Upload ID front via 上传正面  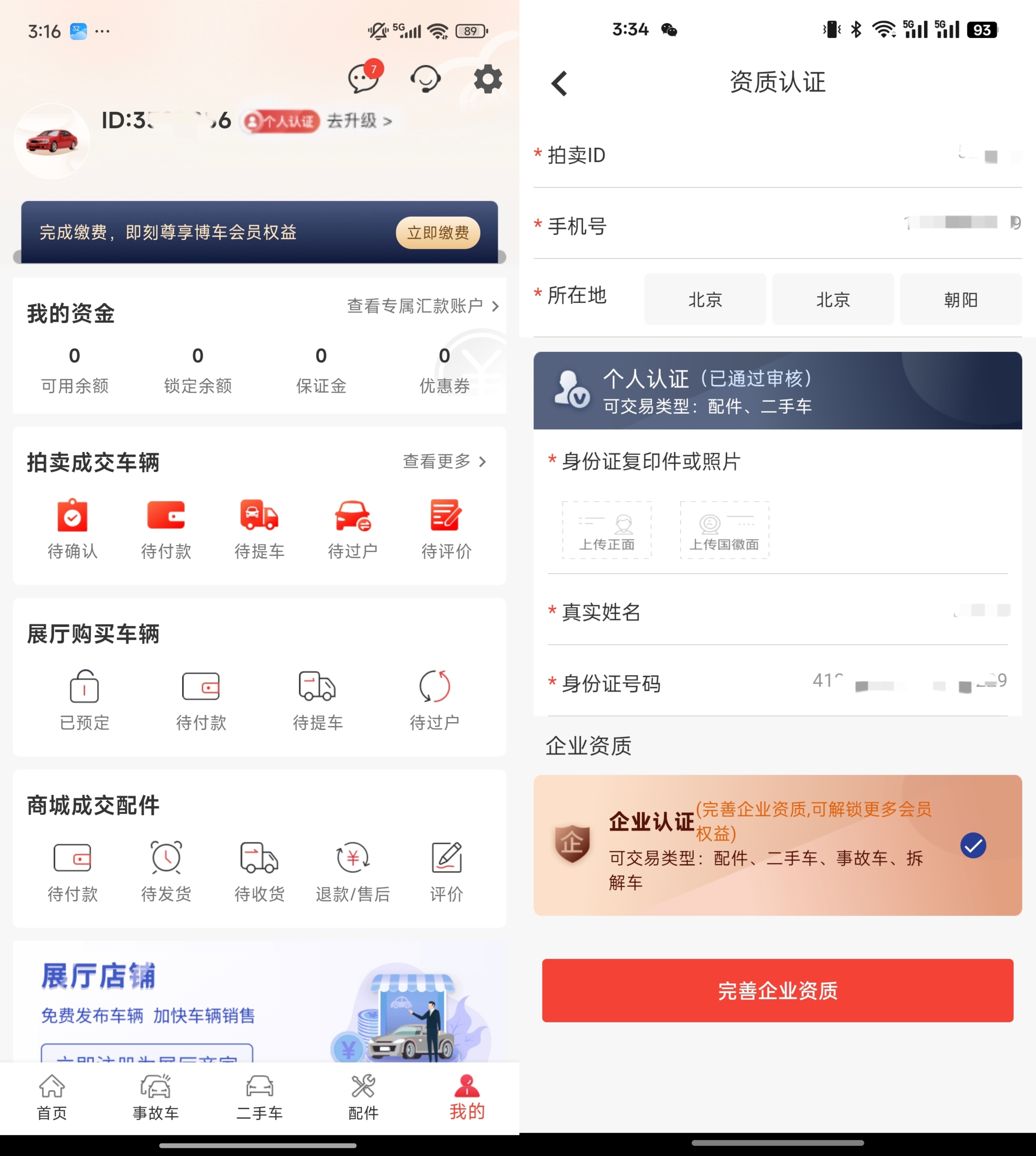(x=607, y=529)
